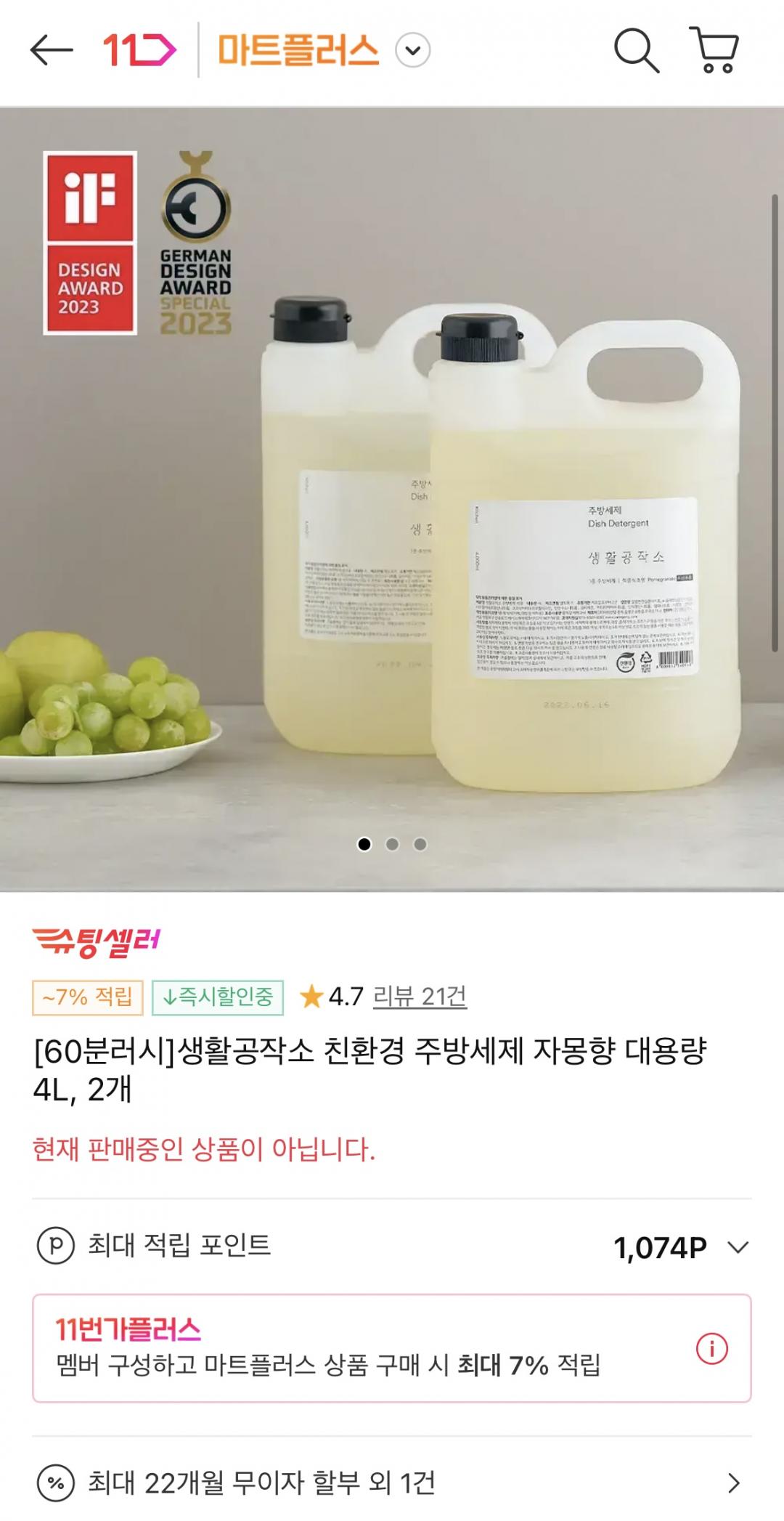Open the 슈팅셀러 badge link
This screenshot has width=784, height=1521.
pyautogui.click(x=96, y=942)
